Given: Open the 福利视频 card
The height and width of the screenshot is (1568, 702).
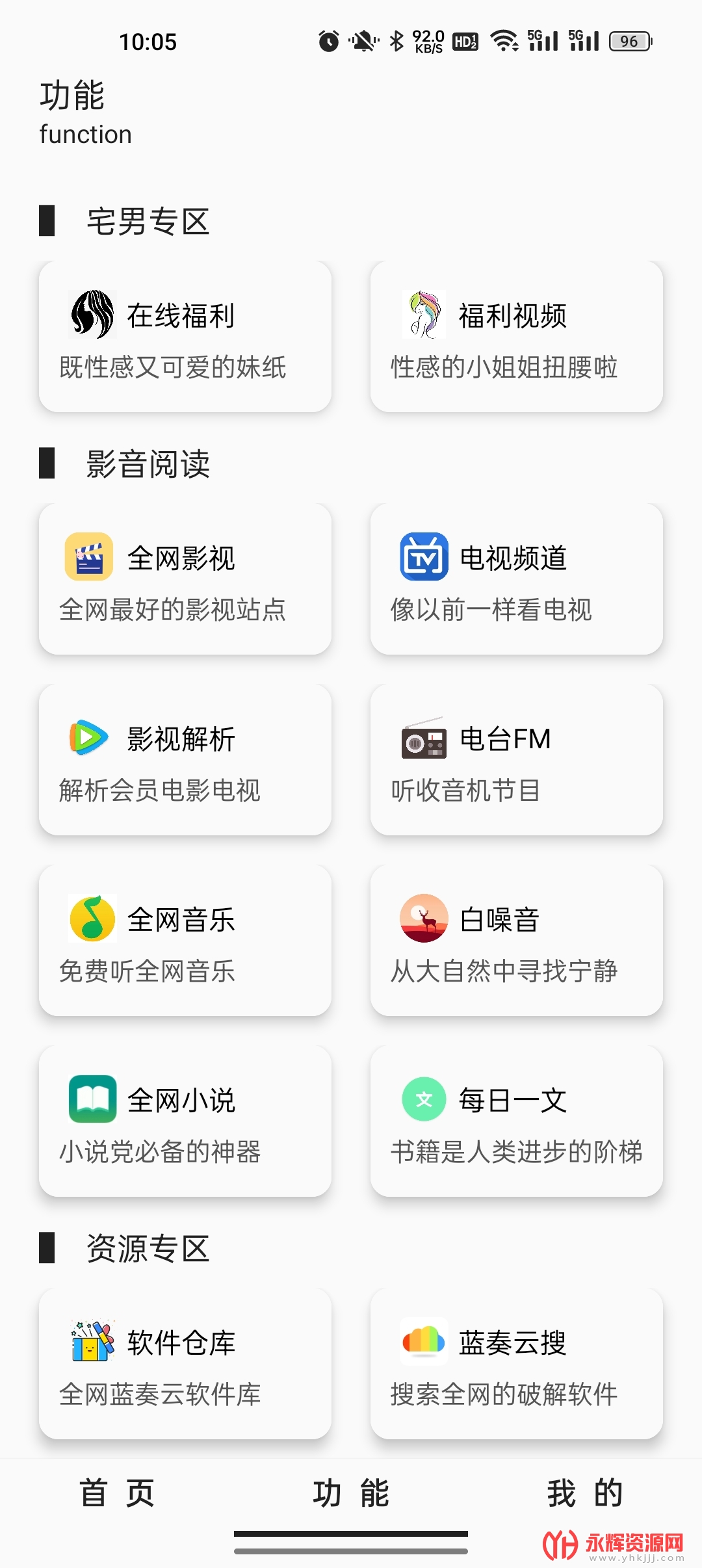Looking at the screenshot, I should pyautogui.click(x=516, y=337).
